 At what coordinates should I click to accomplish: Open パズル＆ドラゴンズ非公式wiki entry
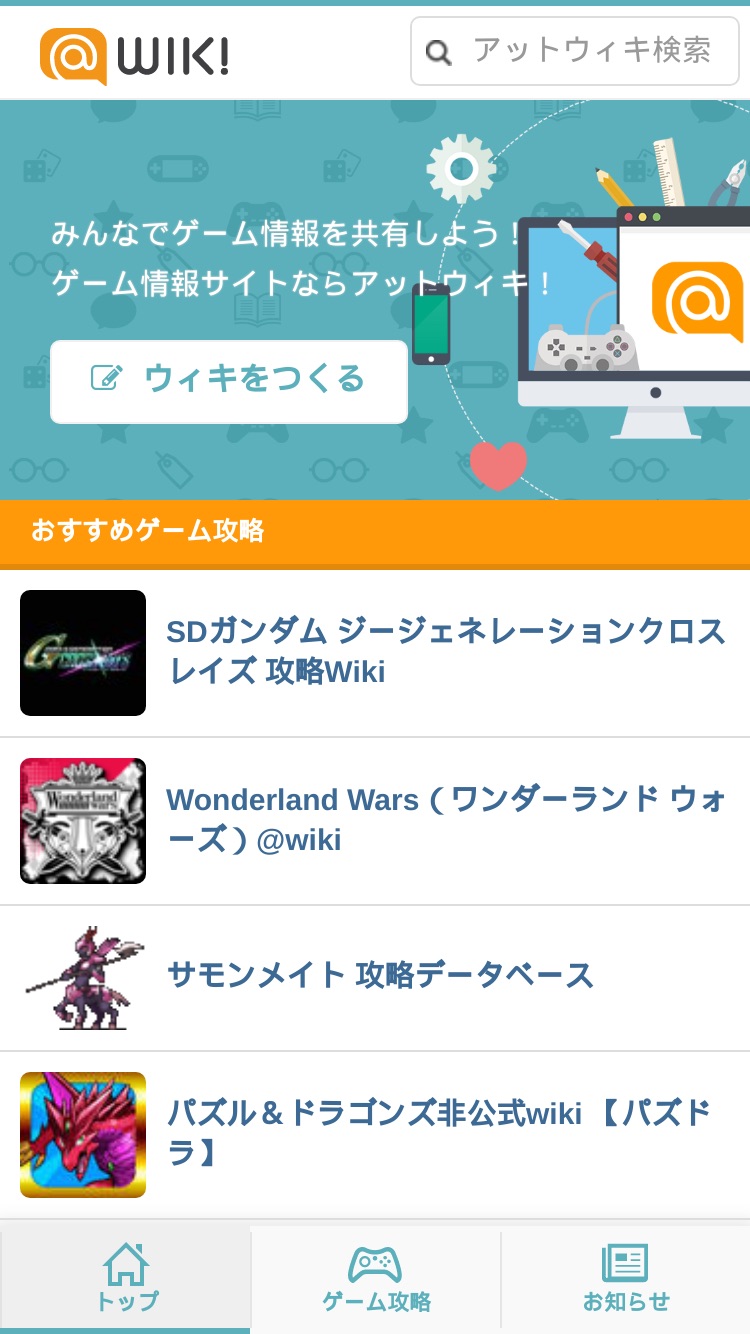pyautogui.click(x=375, y=1135)
